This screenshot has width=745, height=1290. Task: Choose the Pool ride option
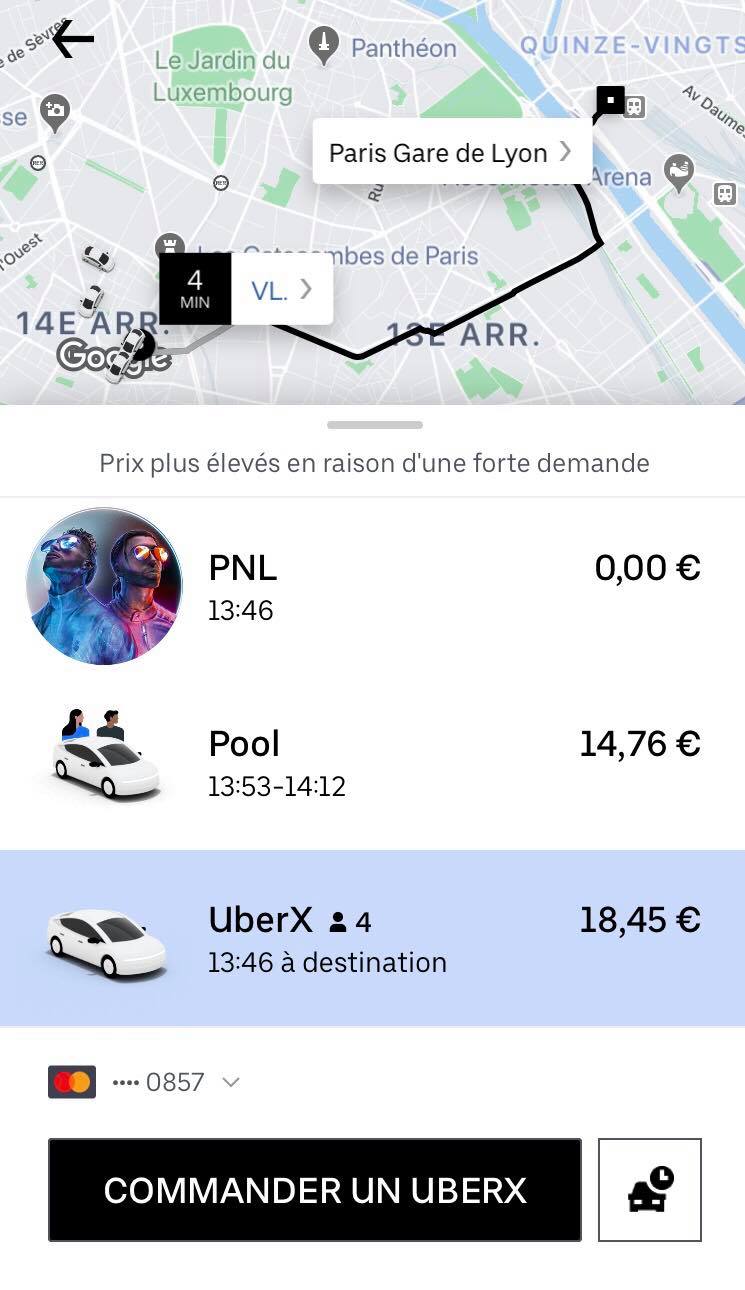[372, 762]
